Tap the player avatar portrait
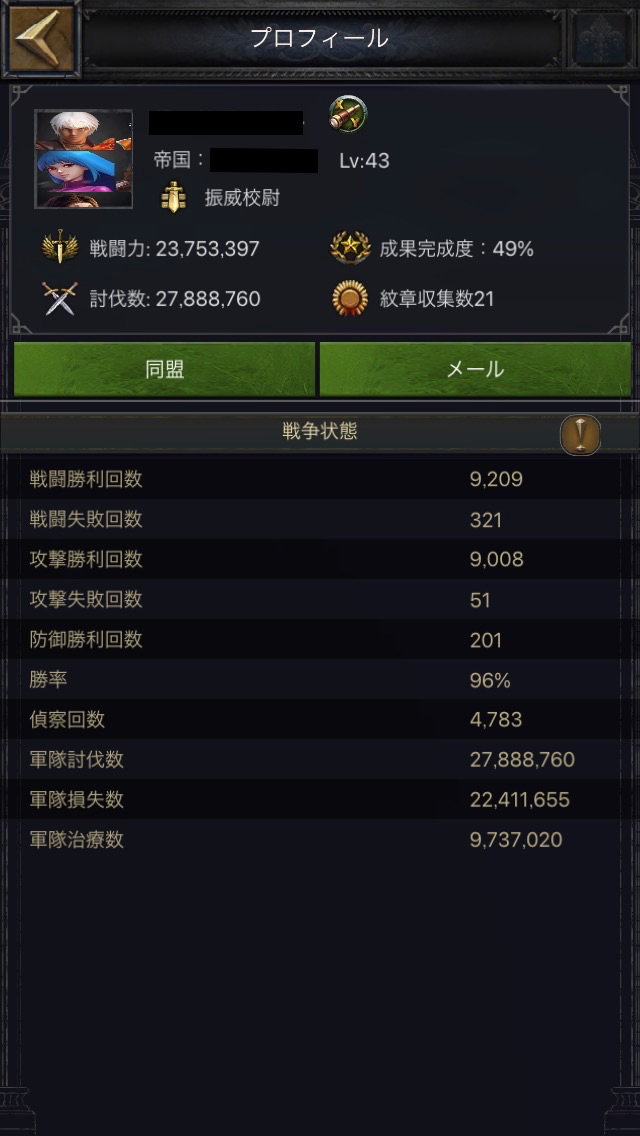This screenshot has height=1136, width=640. (x=84, y=159)
